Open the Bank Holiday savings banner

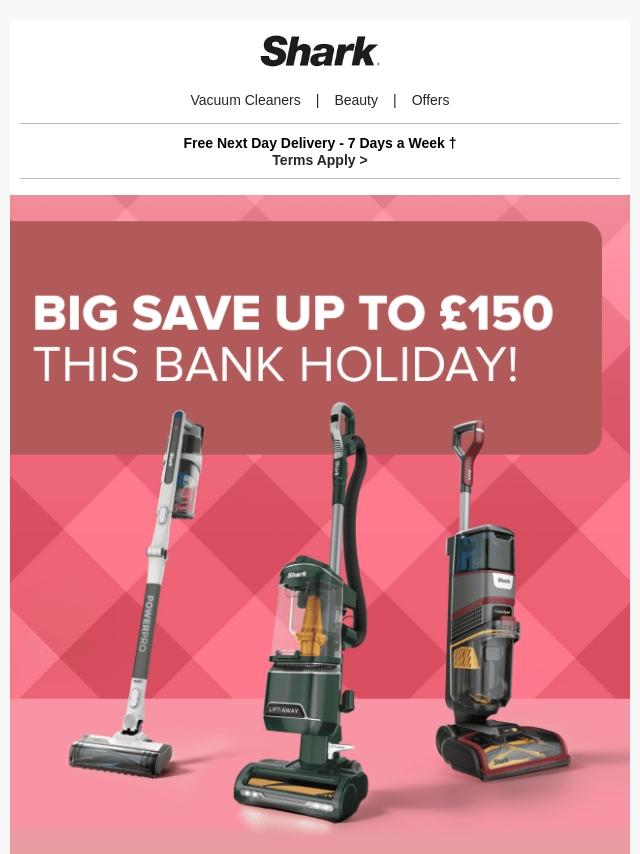(320, 524)
